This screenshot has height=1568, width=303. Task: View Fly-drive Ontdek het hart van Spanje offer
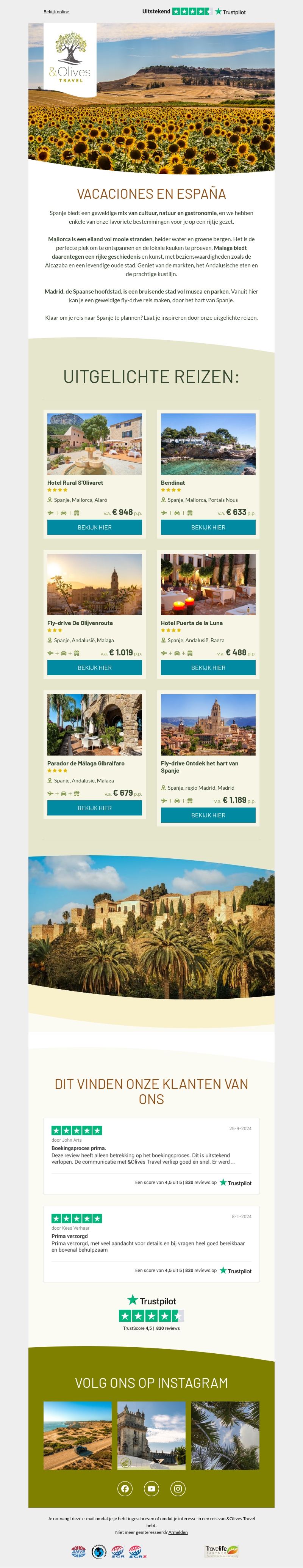coord(208,815)
